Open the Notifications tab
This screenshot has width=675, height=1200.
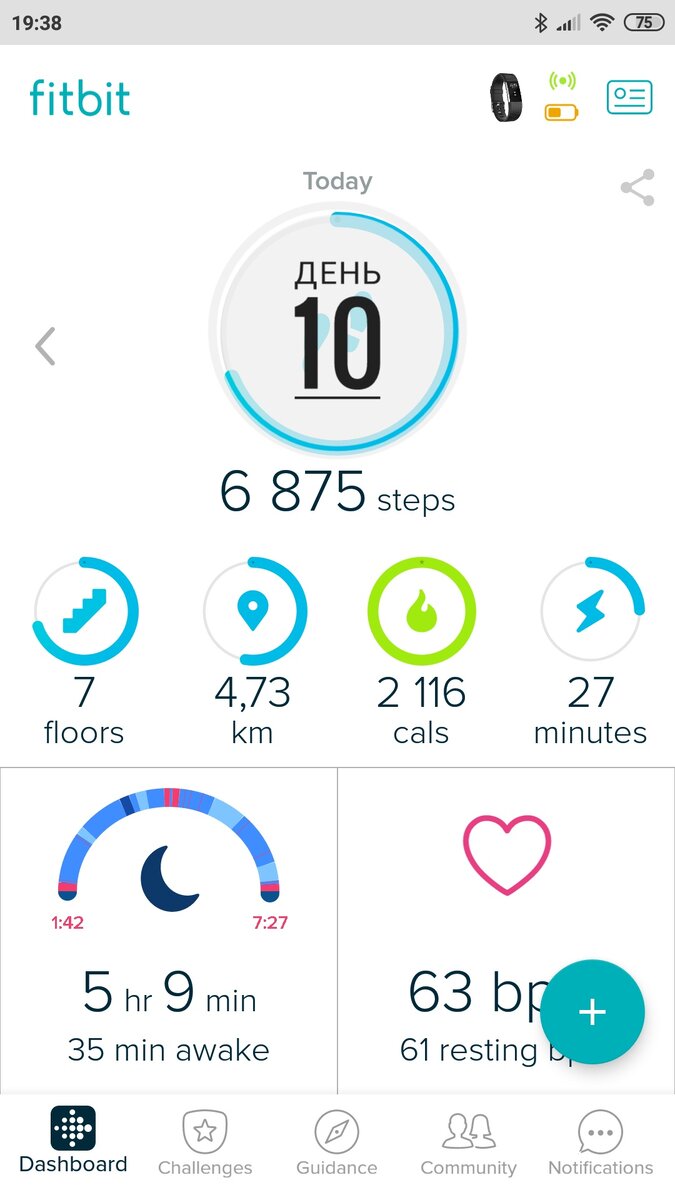point(600,1145)
